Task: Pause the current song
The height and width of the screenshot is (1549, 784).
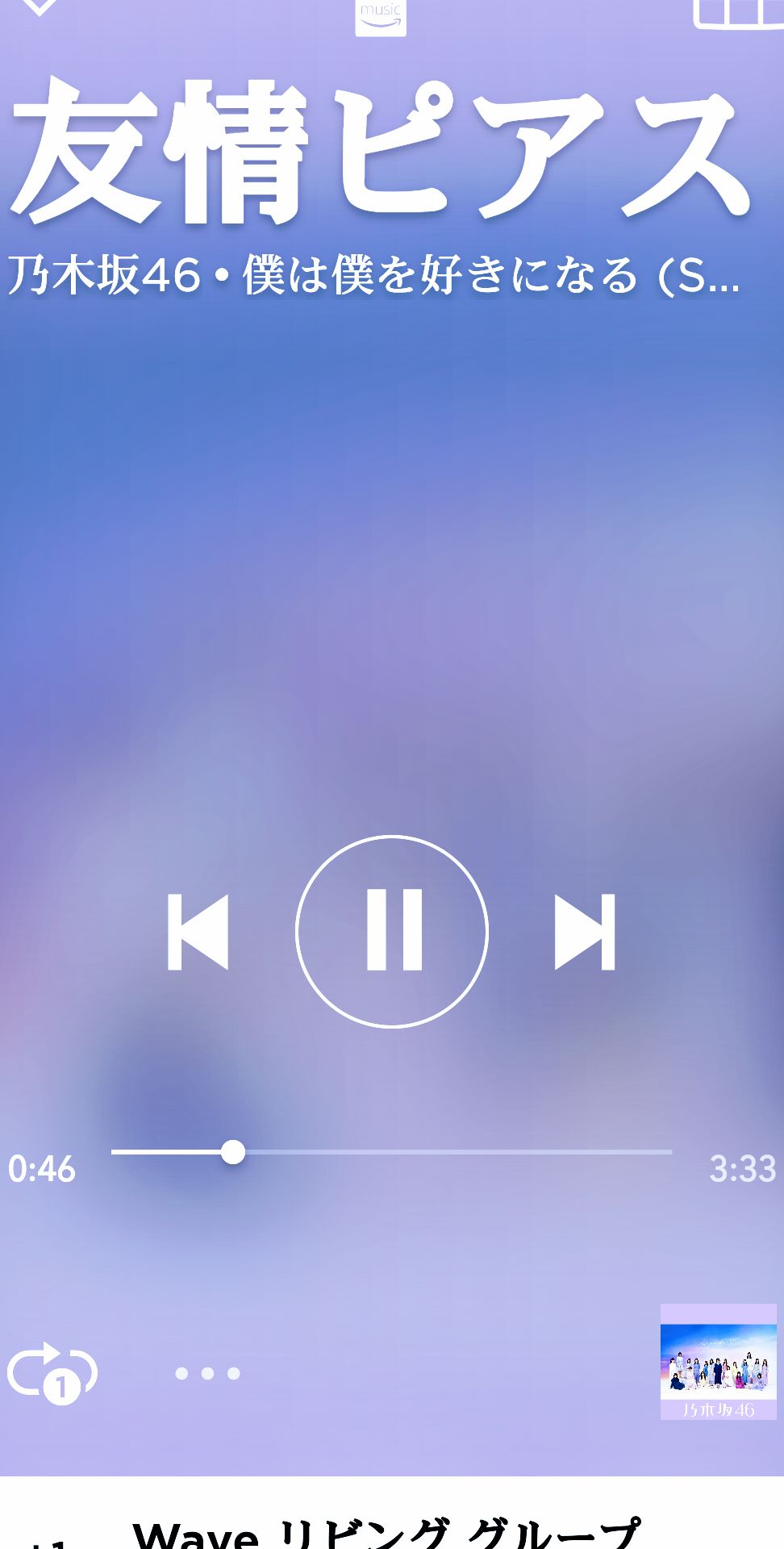Action: 392,932
